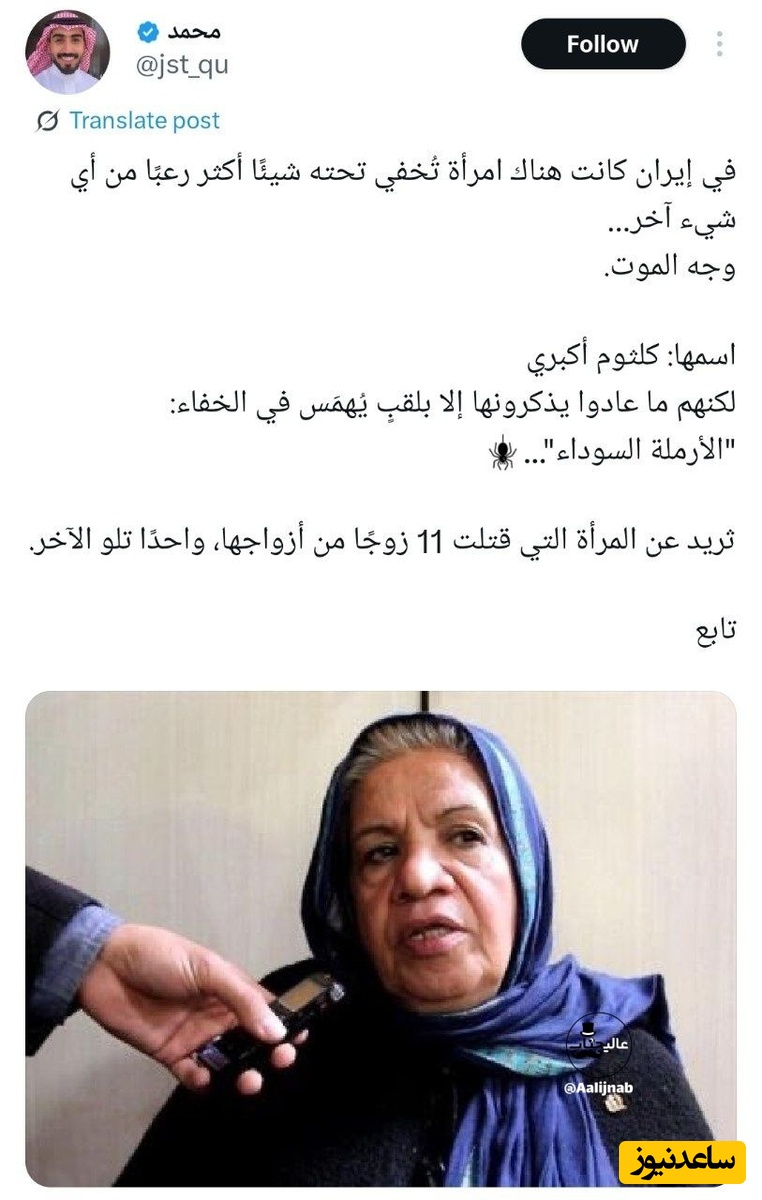Click the Translate post link
This screenshot has width=762, height=1200.
(143, 122)
